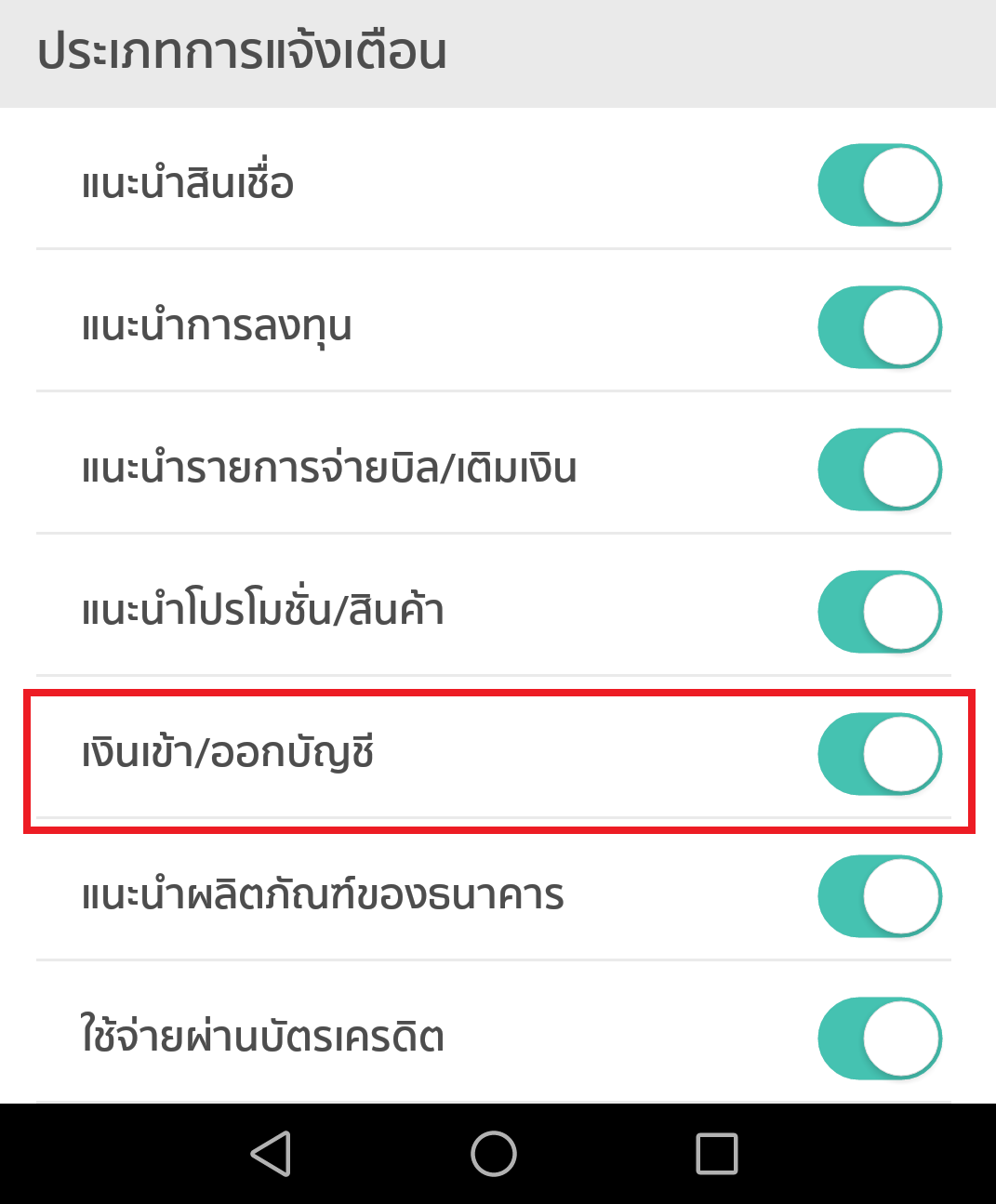Toggle the แนะนำสินเชื่อ notification switch
The width and height of the screenshot is (996, 1204).
tap(879, 185)
